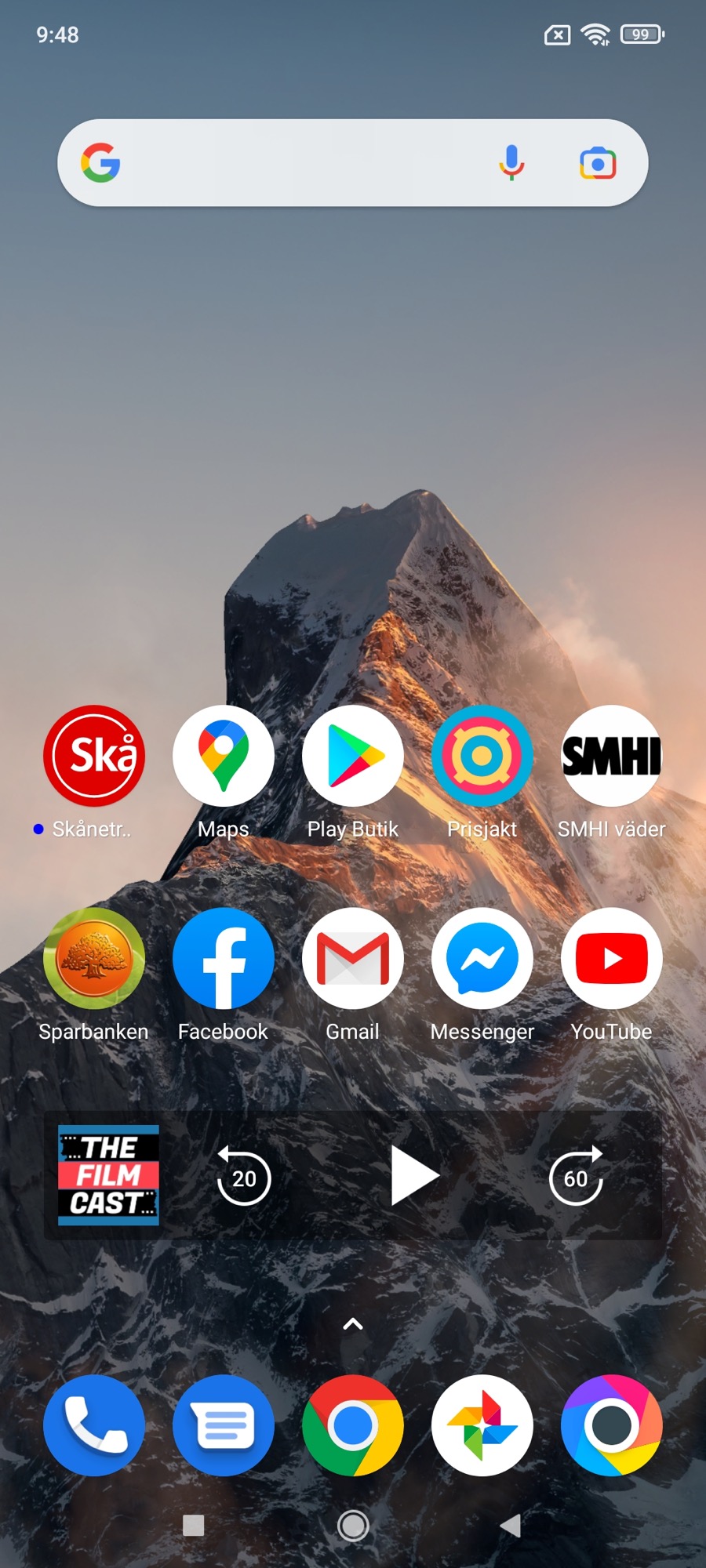Open The Film Cast podcast artwork
This screenshot has width=706, height=1568.
click(108, 1175)
